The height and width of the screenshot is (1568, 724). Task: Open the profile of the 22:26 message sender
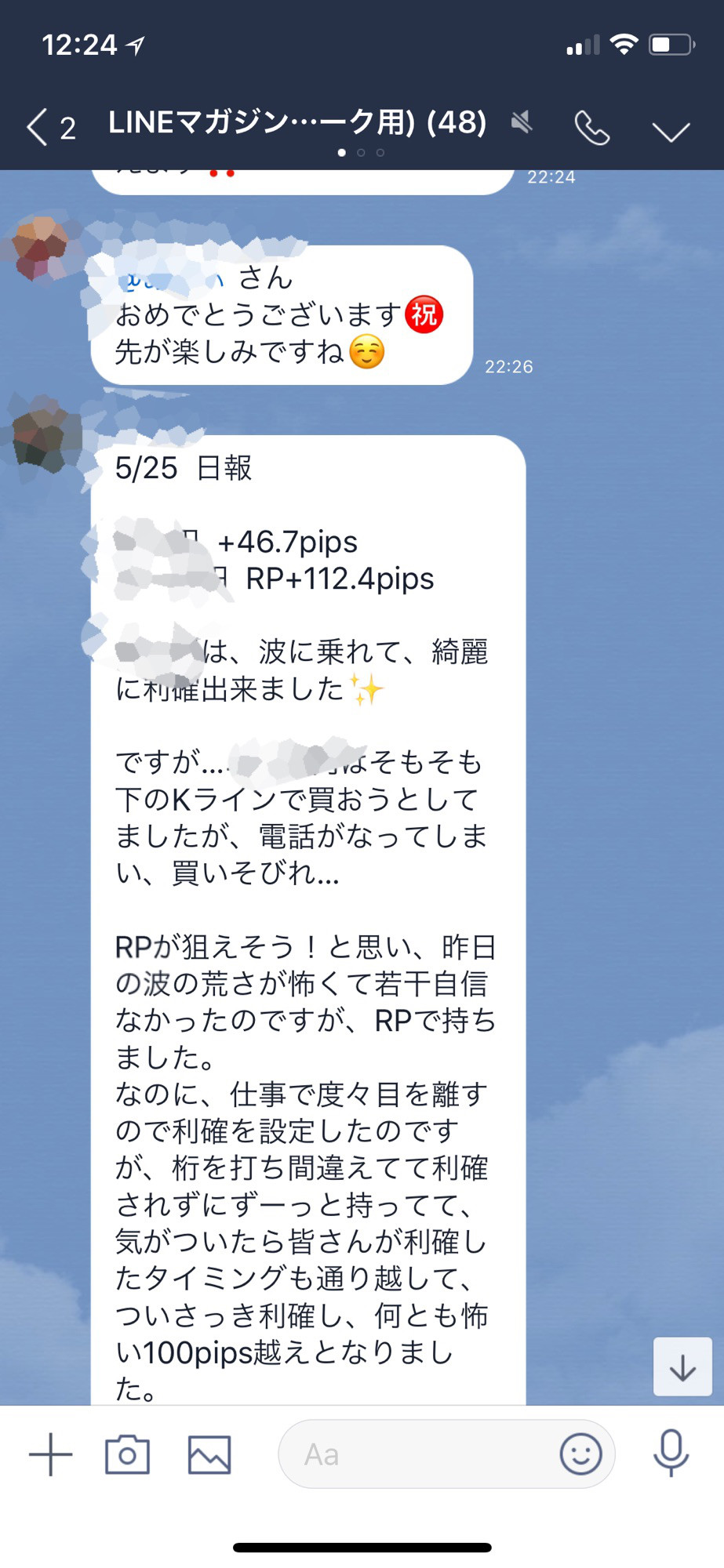click(x=41, y=248)
